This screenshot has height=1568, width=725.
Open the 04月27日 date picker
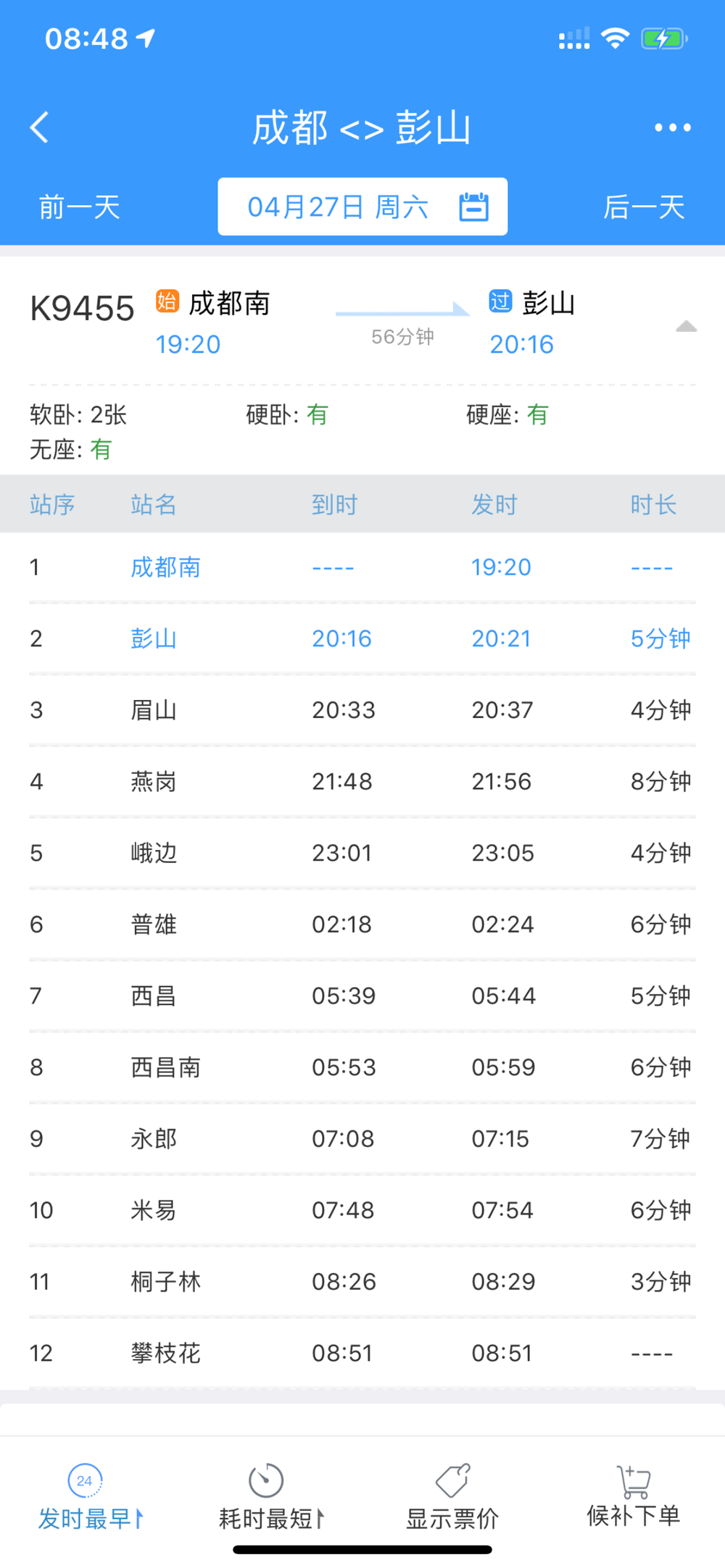click(362, 207)
